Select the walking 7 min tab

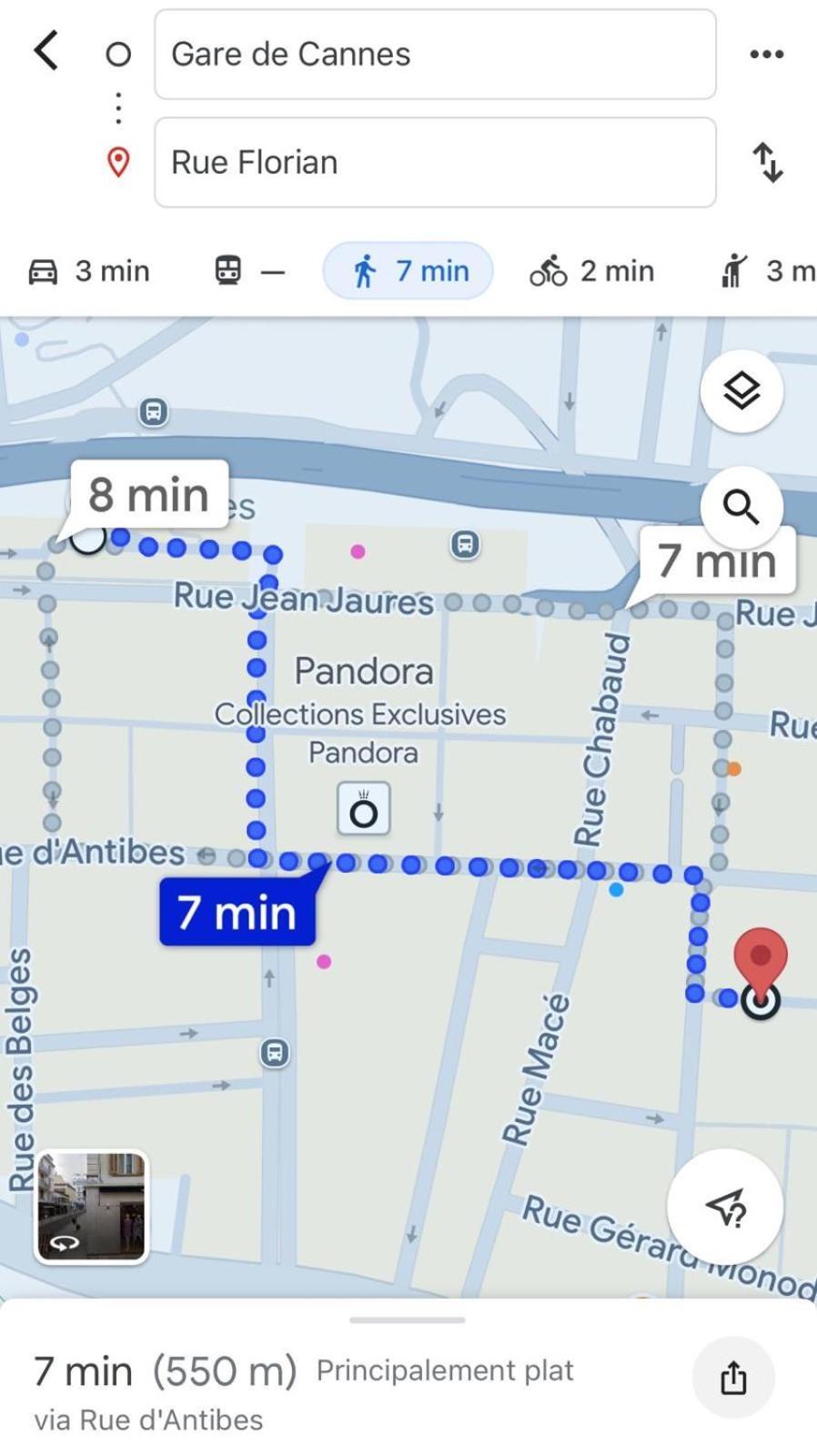point(408,271)
